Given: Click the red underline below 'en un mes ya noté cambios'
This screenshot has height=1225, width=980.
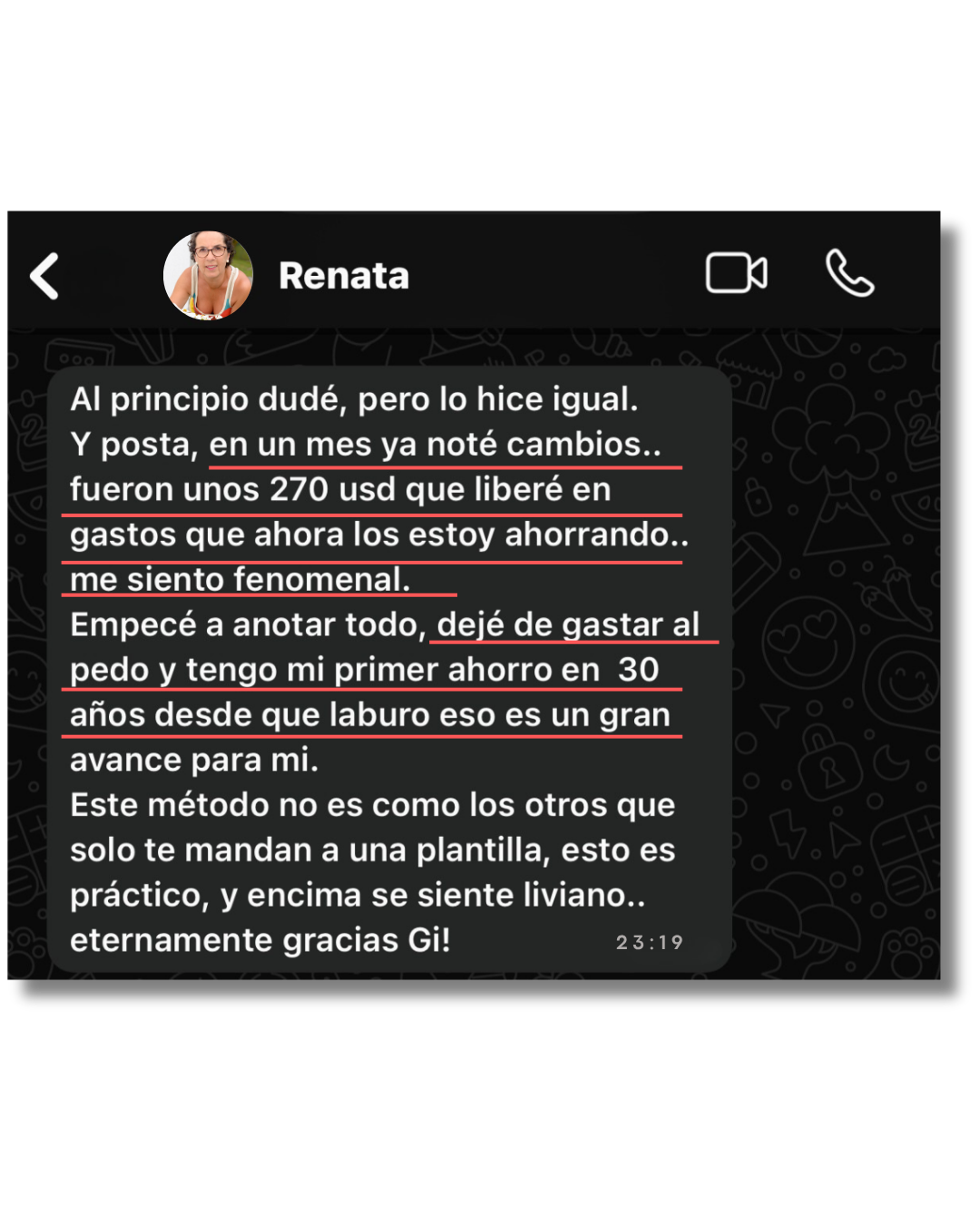Looking at the screenshot, I should tap(445, 465).
